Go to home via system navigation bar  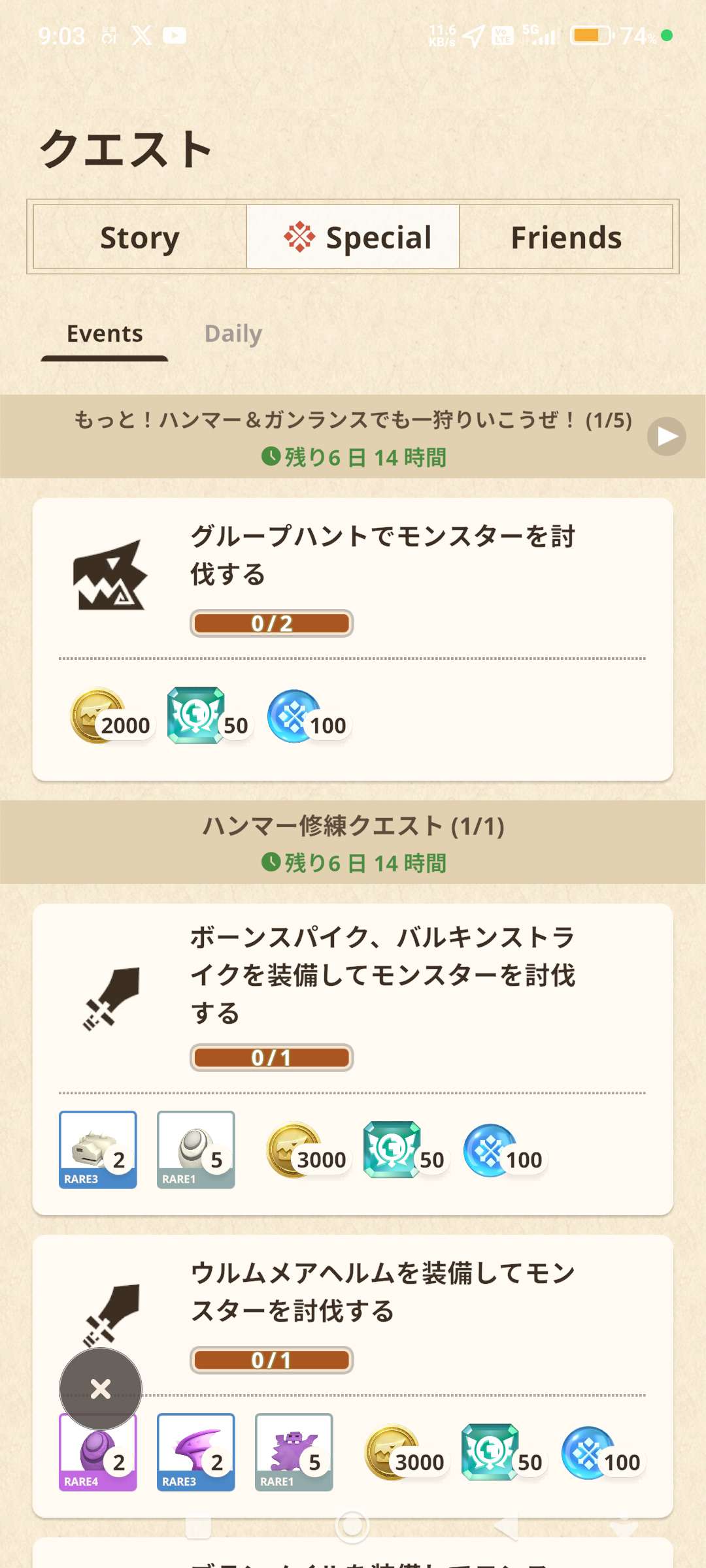[x=352, y=1526]
